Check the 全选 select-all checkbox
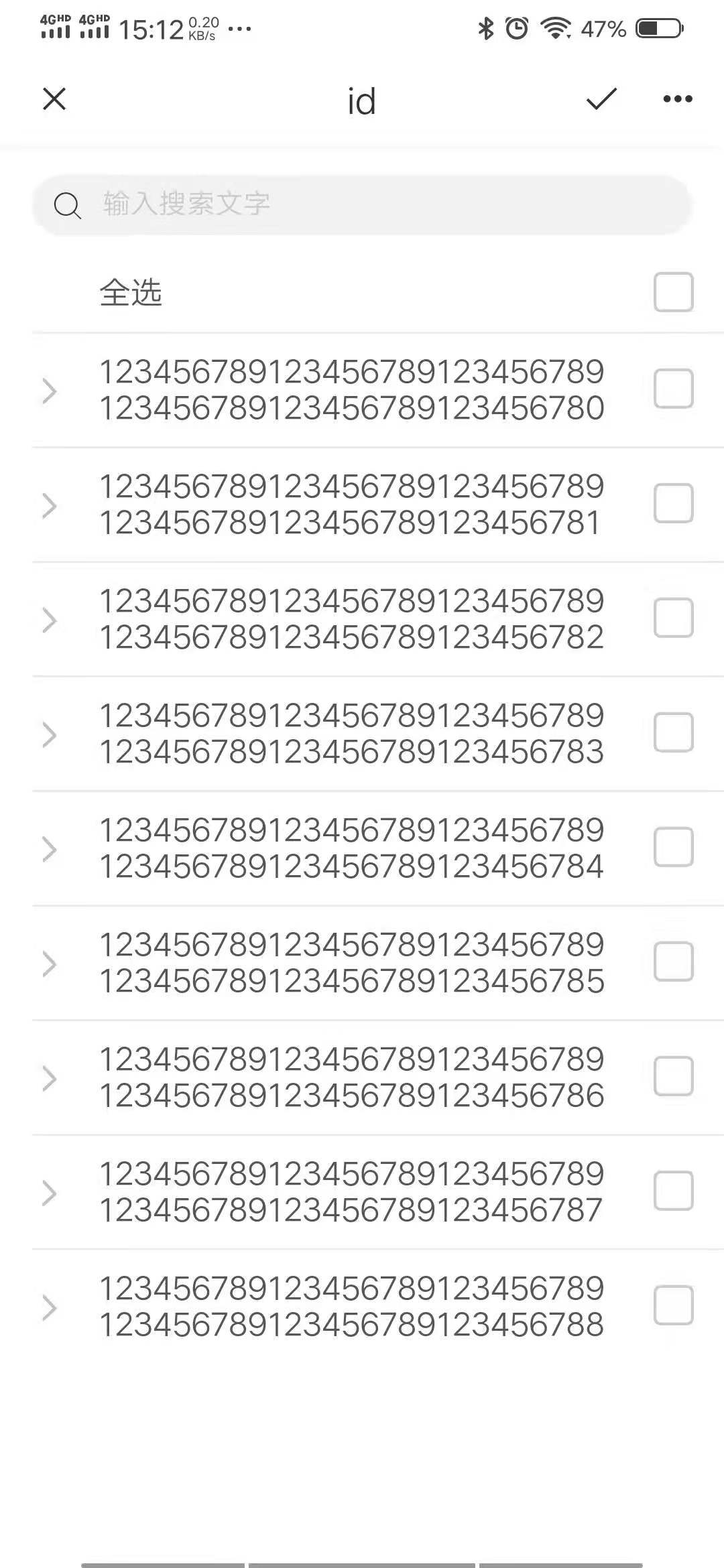The image size is (724, 1568). pyautogui.click(x=674, y=291)
